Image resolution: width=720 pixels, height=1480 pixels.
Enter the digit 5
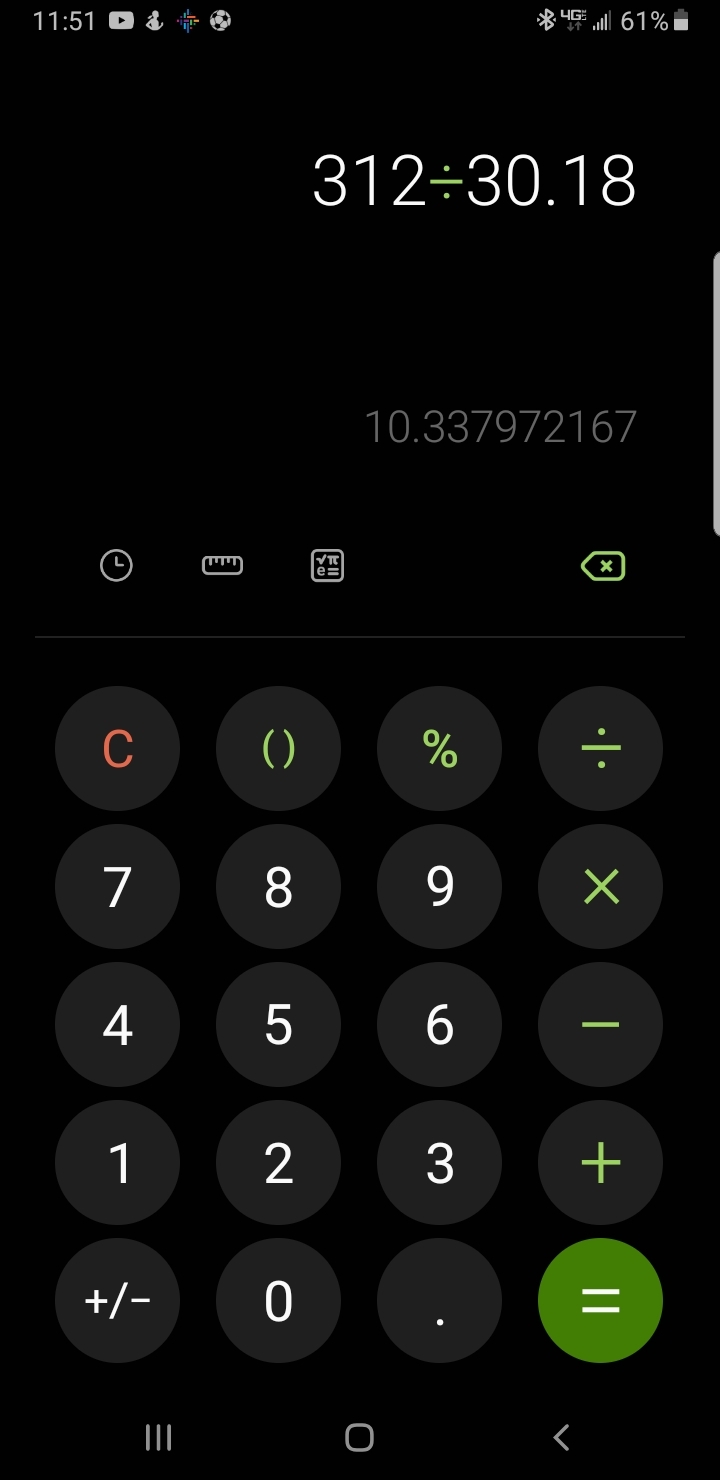coord(279,1025)
